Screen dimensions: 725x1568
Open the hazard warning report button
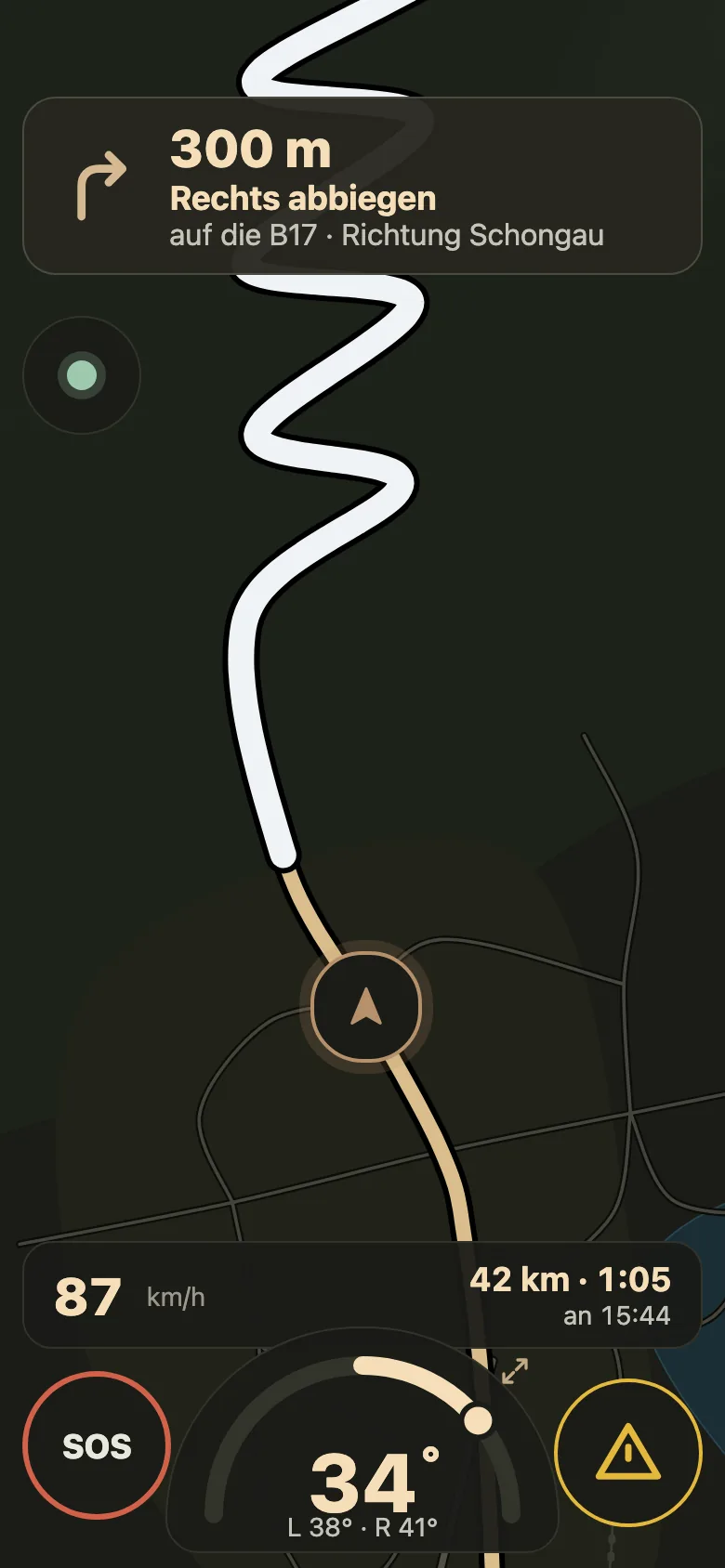coord(628,1453)
